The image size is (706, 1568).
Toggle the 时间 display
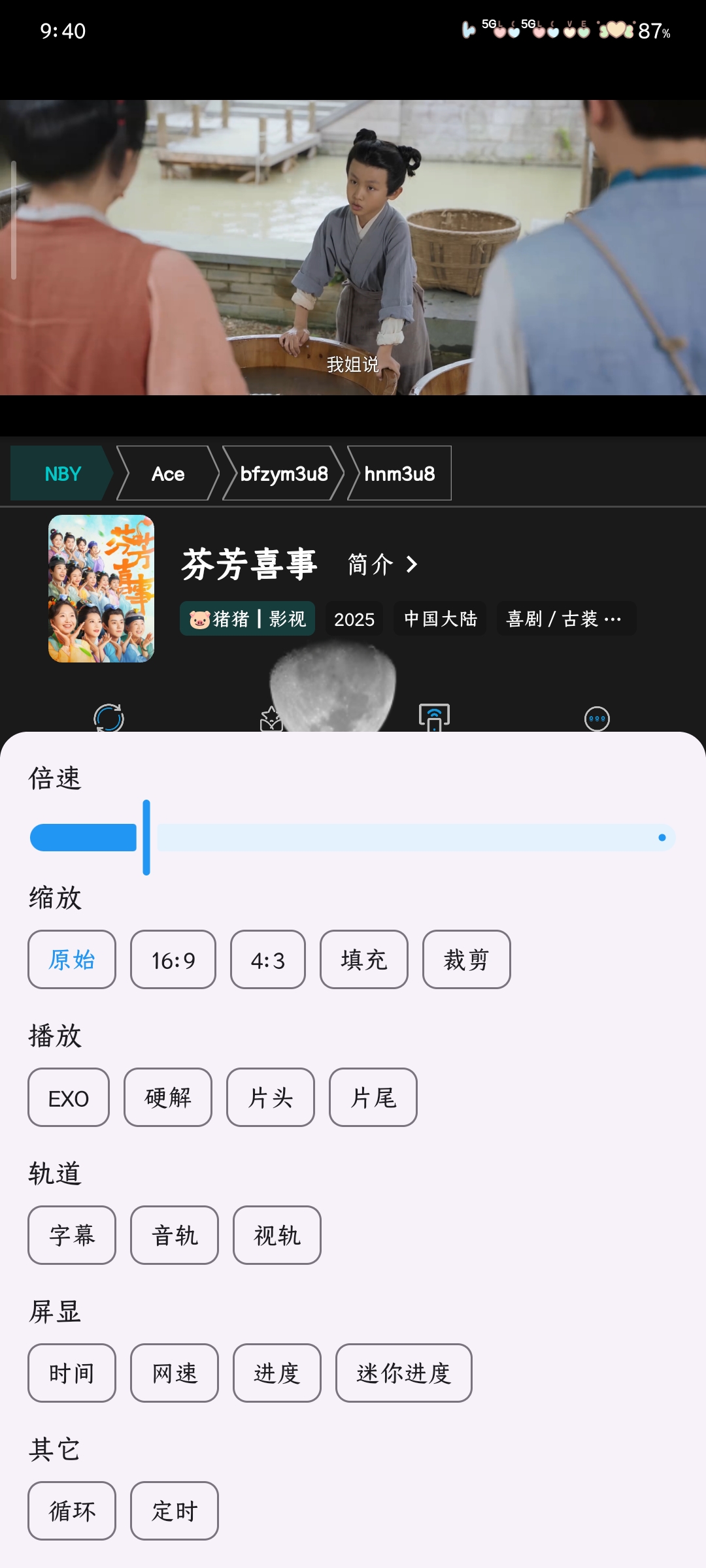(x=72, y=1373)
